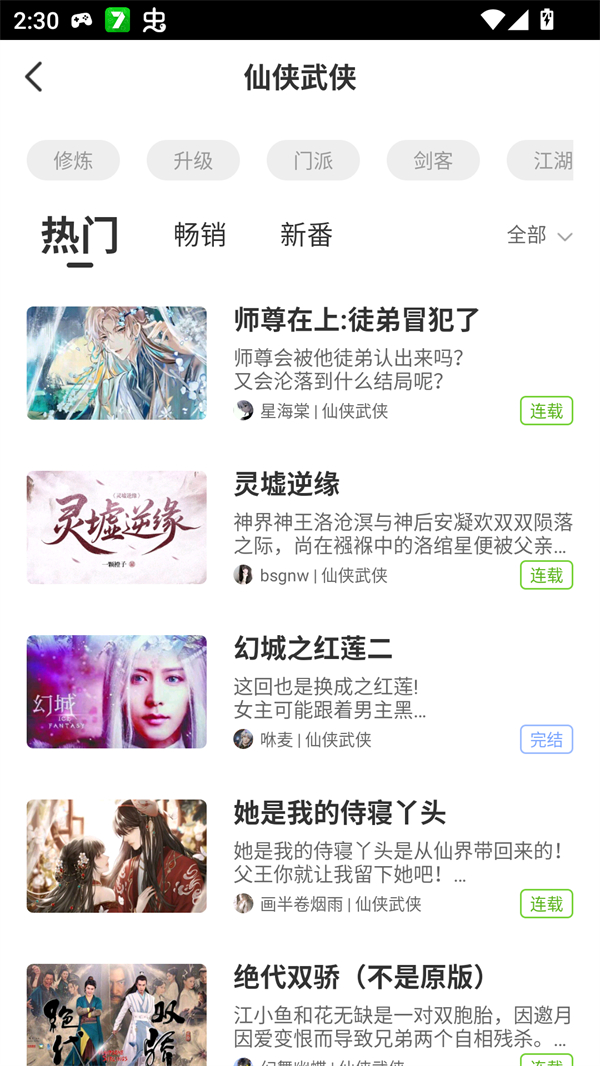This screenshot has width=600, height=1066.
Task: Filter by the 升级 tag
Action: [193, 160]
